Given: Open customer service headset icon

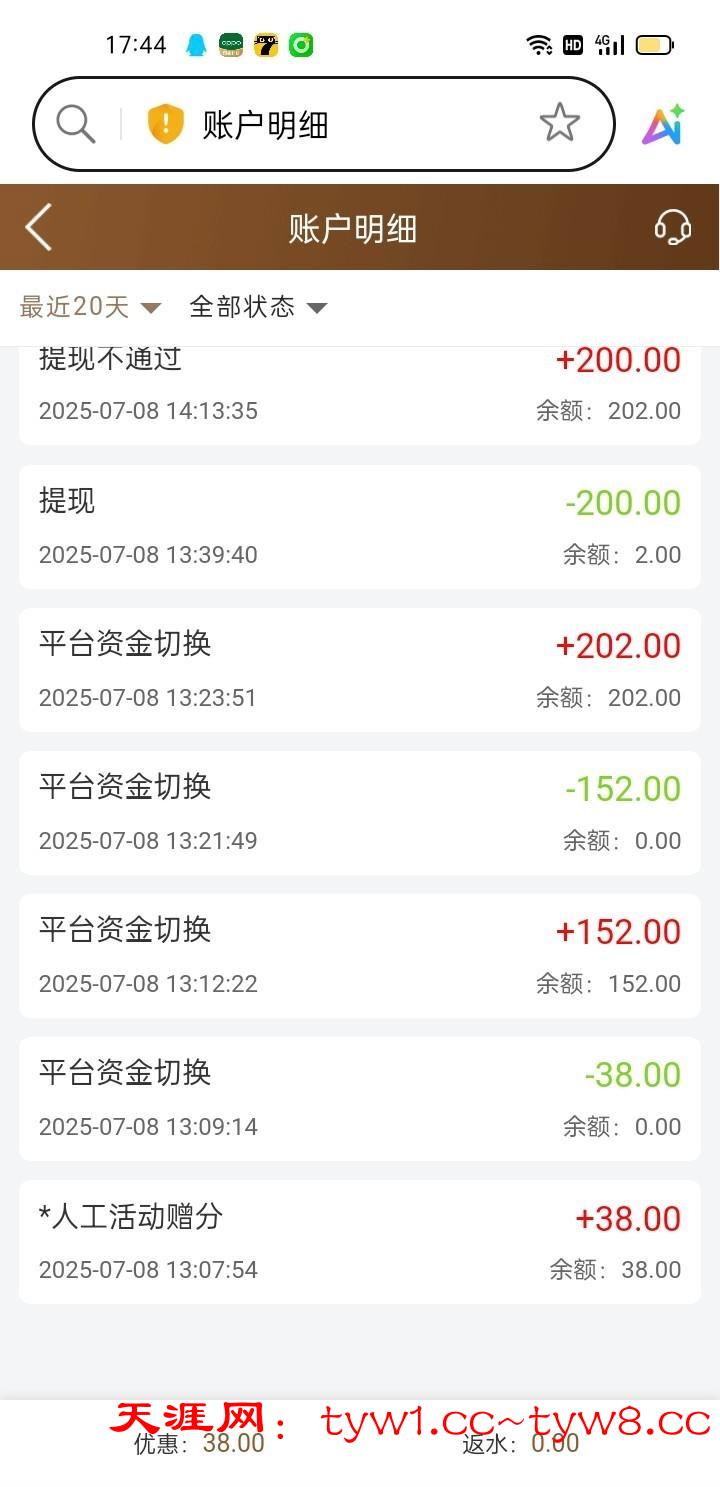Looking at the screenshot, I should [673, 228].
